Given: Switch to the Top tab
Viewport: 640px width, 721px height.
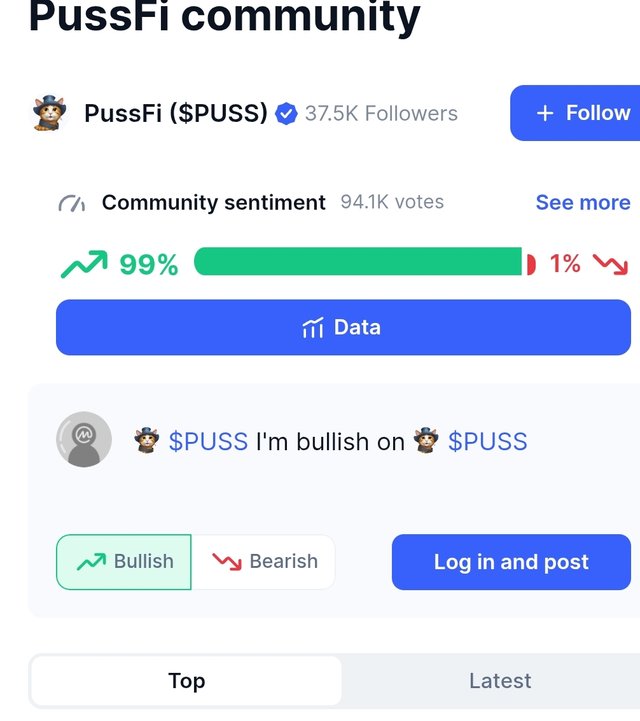Looking at the screenshot, I should pos(186,681).
